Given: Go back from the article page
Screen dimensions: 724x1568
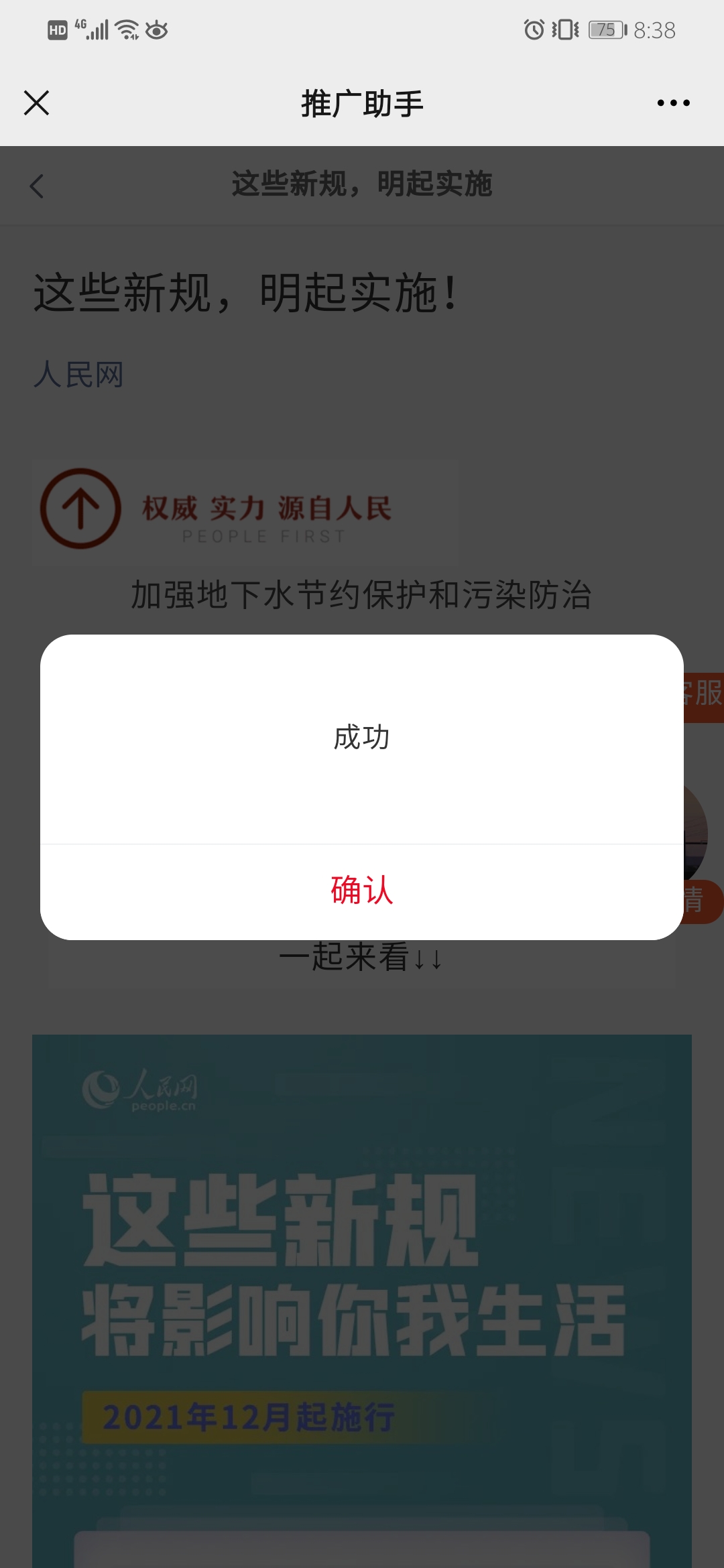Looking at the screenshot, I should tap(37, 186).
